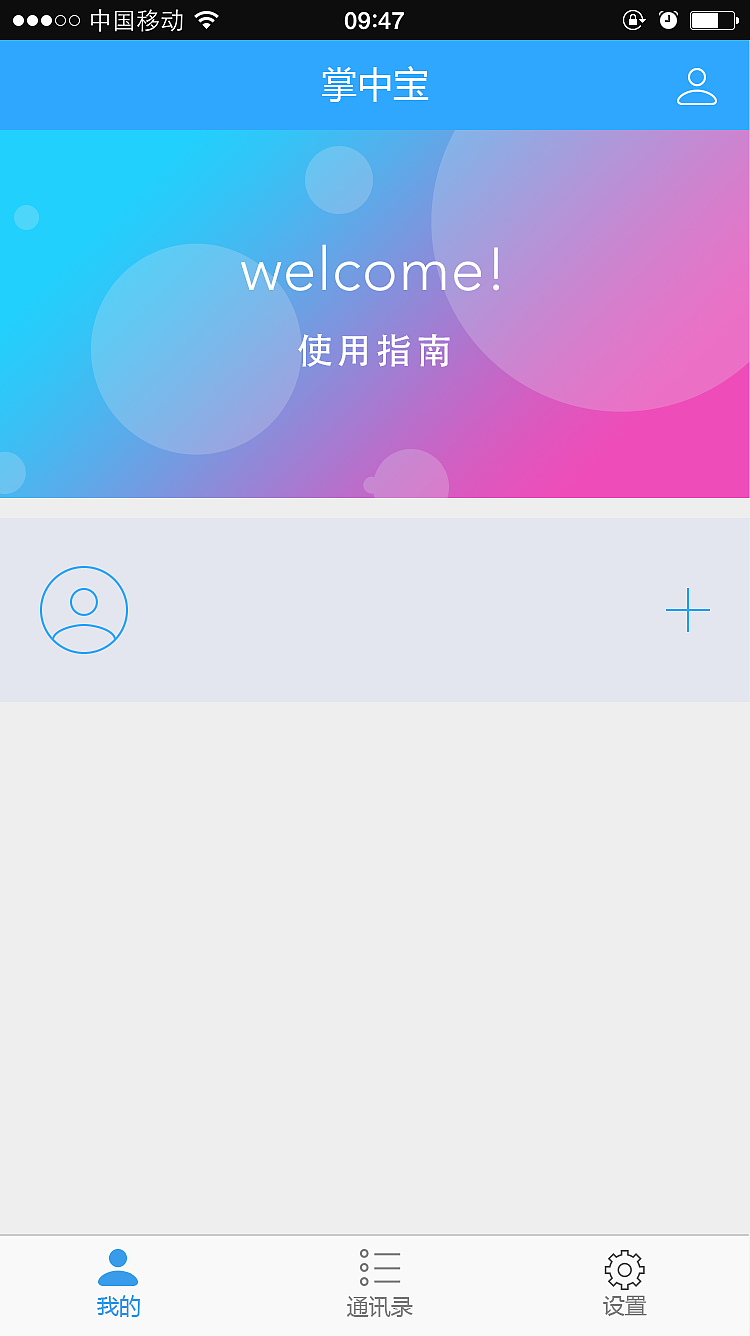
Task: Tap the plus button to add an entry
Action: [688, 610]
